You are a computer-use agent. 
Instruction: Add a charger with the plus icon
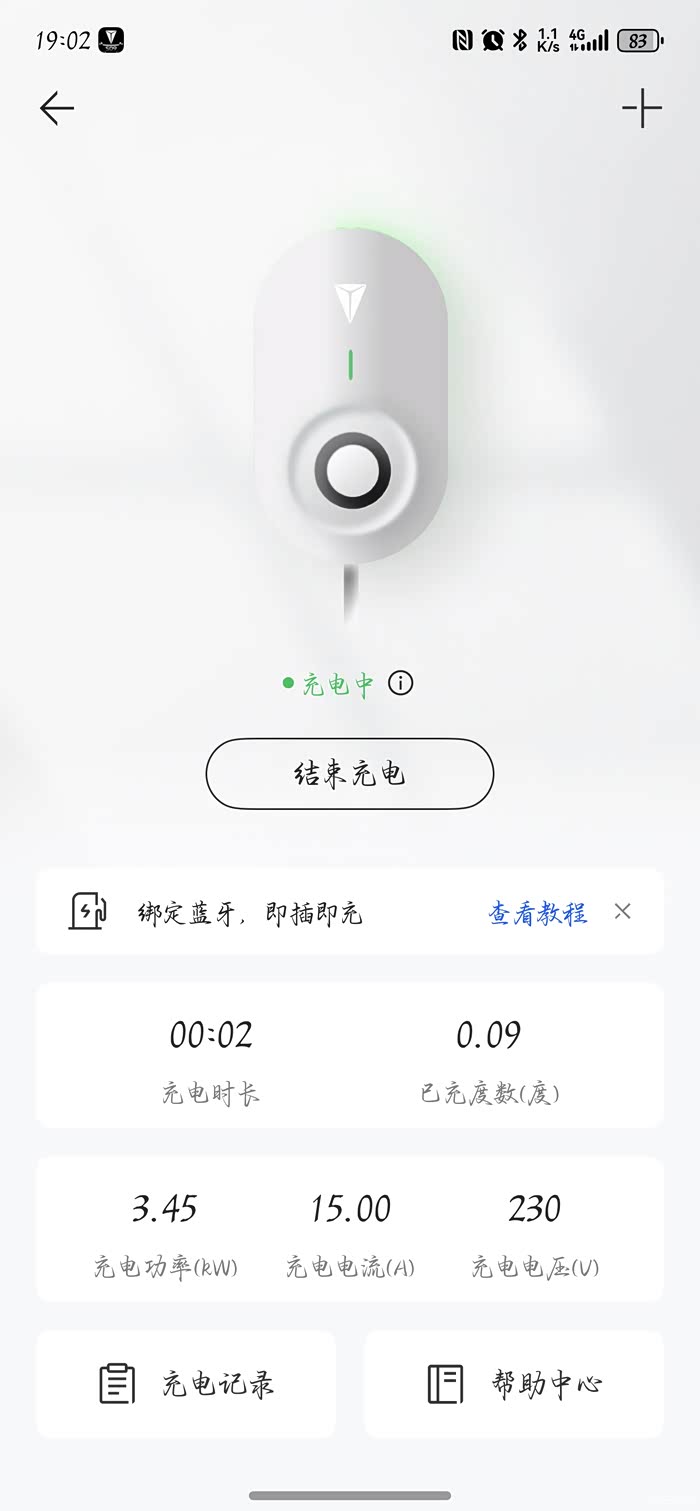point(641,108)
